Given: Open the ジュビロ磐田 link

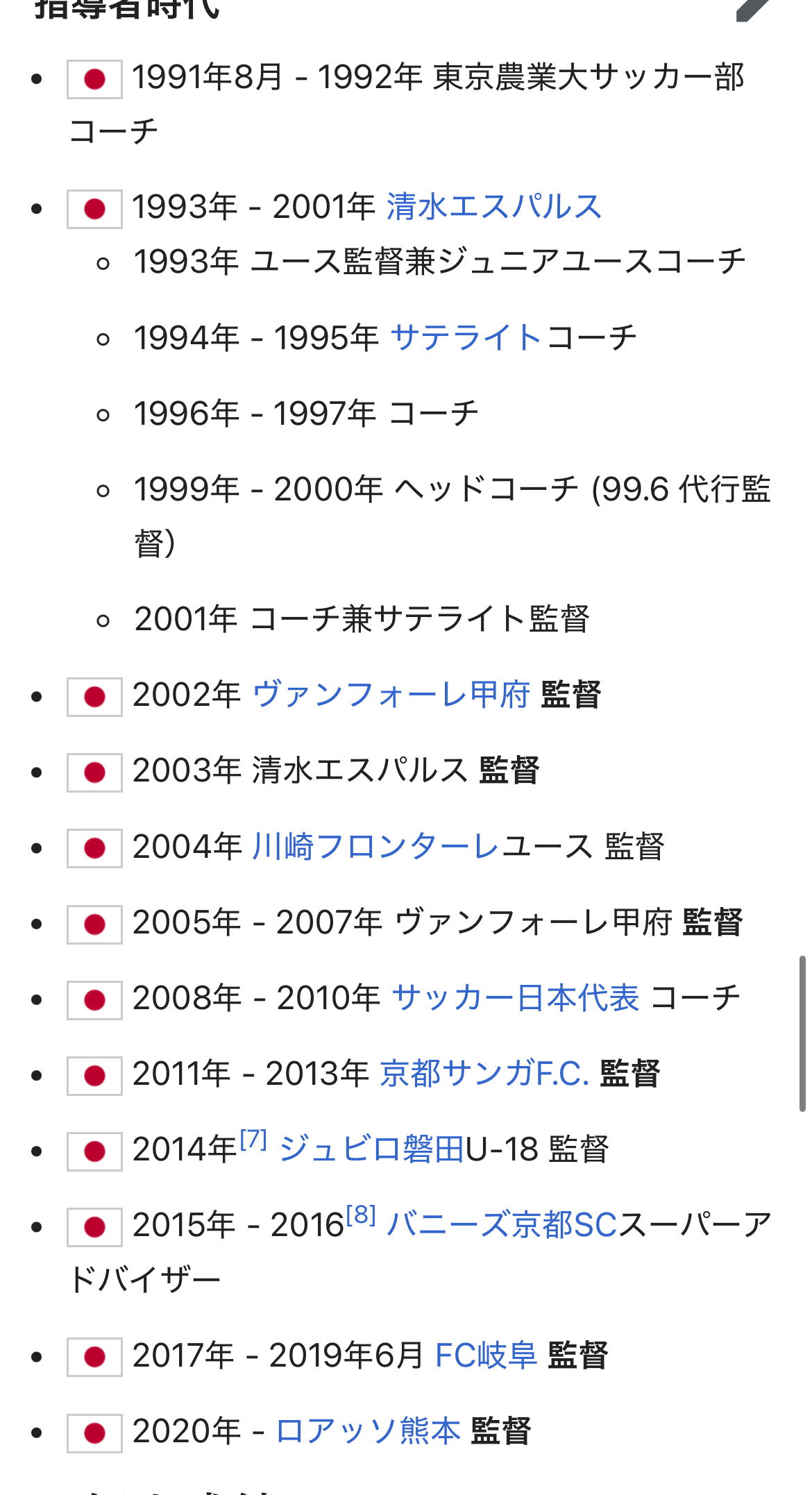Looking at the screenshot, I should (371, 1149).
